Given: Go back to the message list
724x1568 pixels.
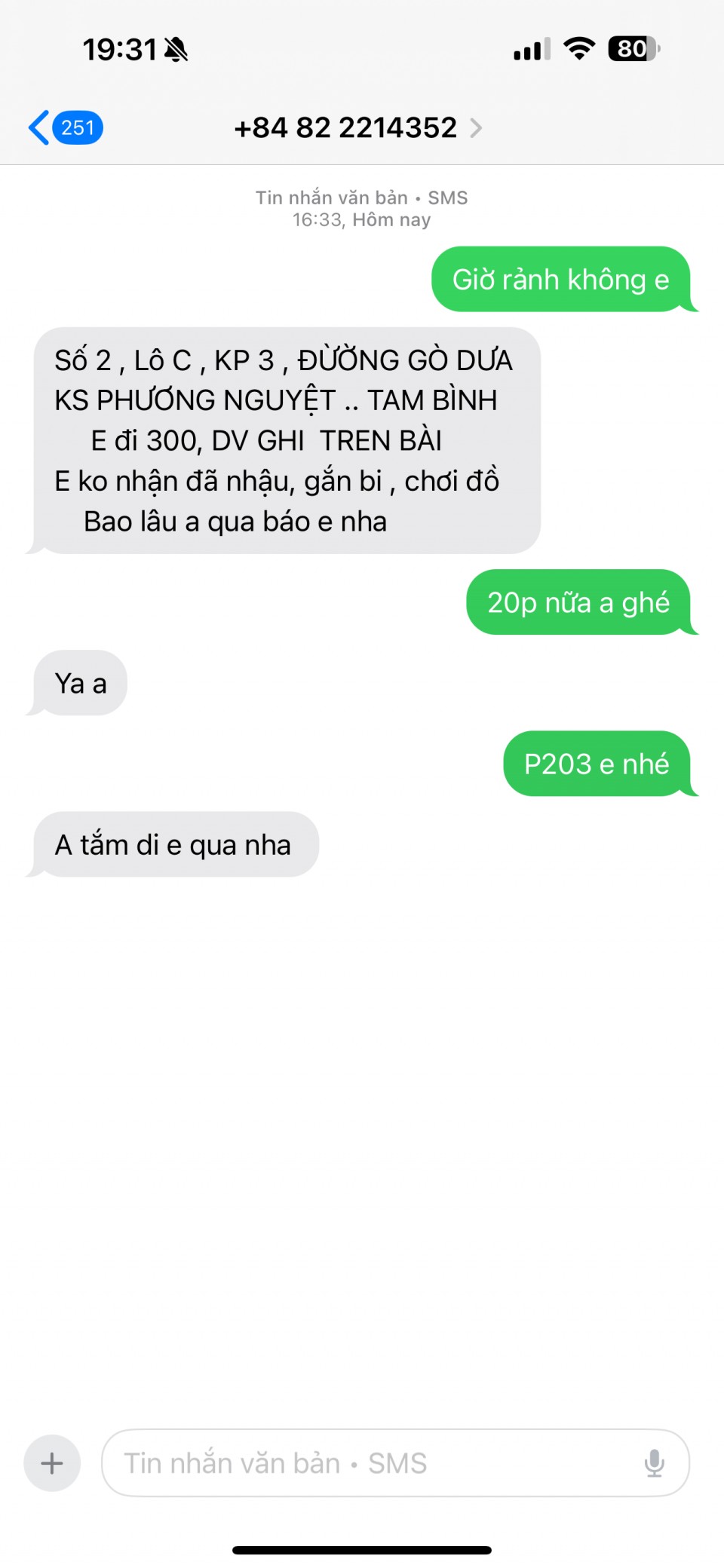Looking at the screenshot, I should [66, 127].
